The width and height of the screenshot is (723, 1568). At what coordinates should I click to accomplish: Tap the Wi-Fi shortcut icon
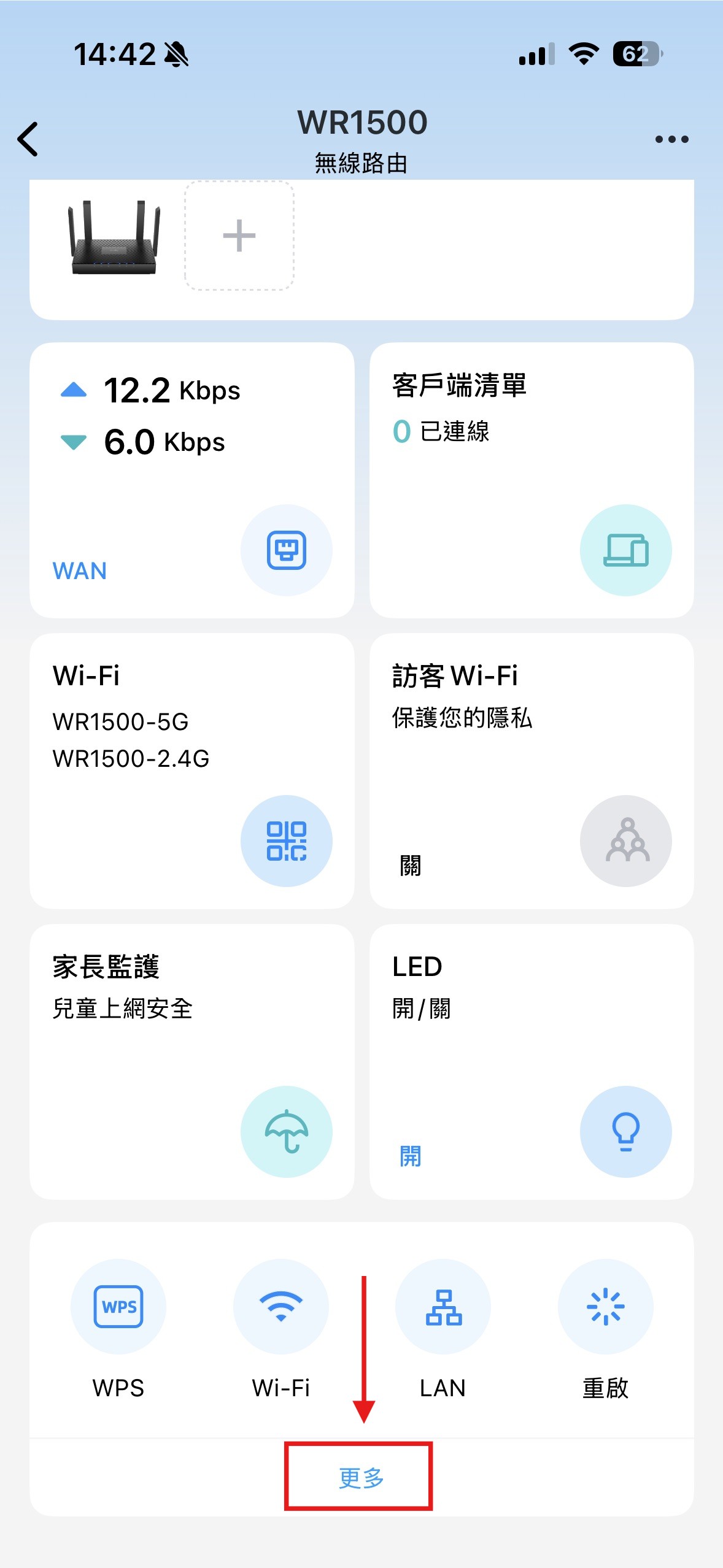point(280,1306)
